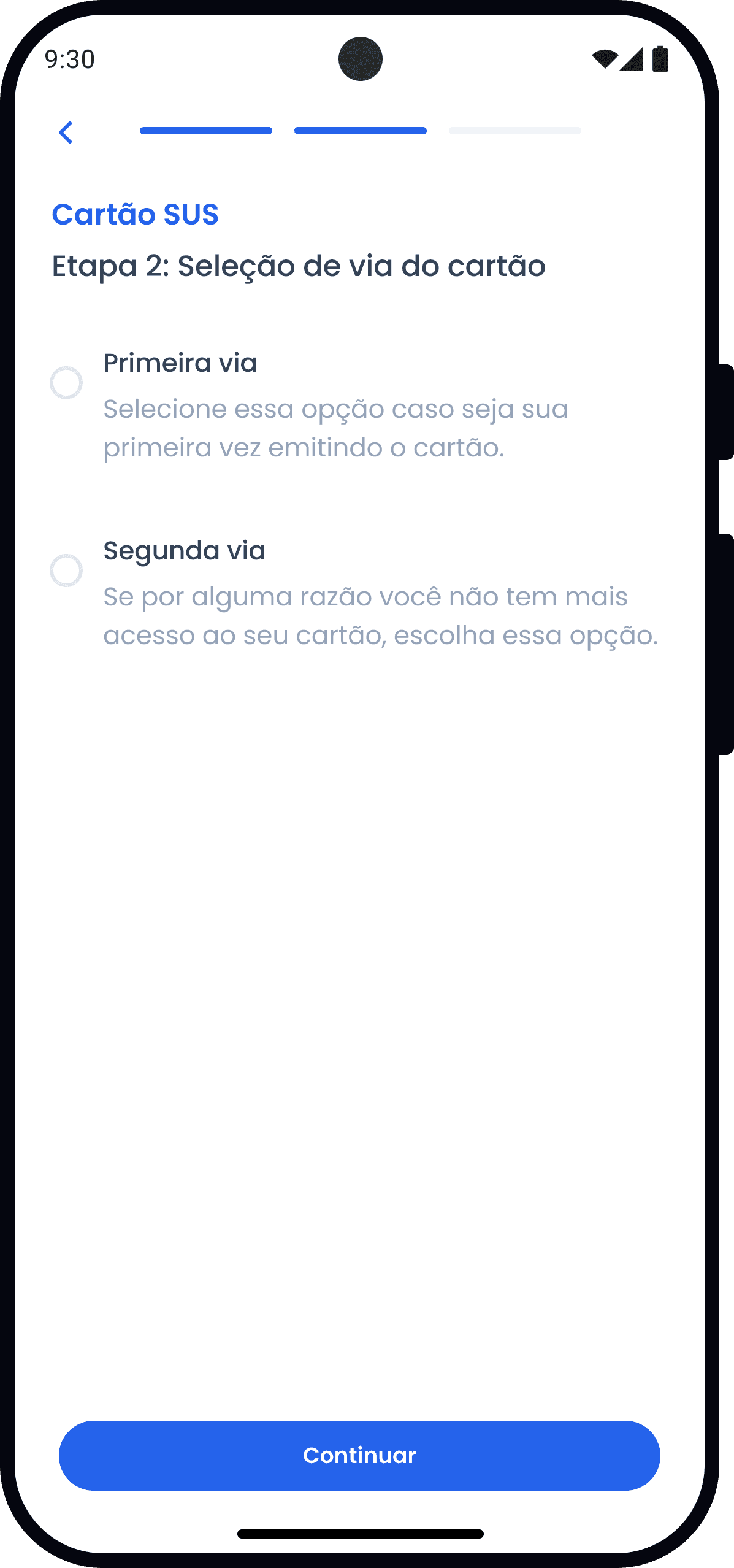
Task: Select the Primeira via option
Action: coord(66,383)
